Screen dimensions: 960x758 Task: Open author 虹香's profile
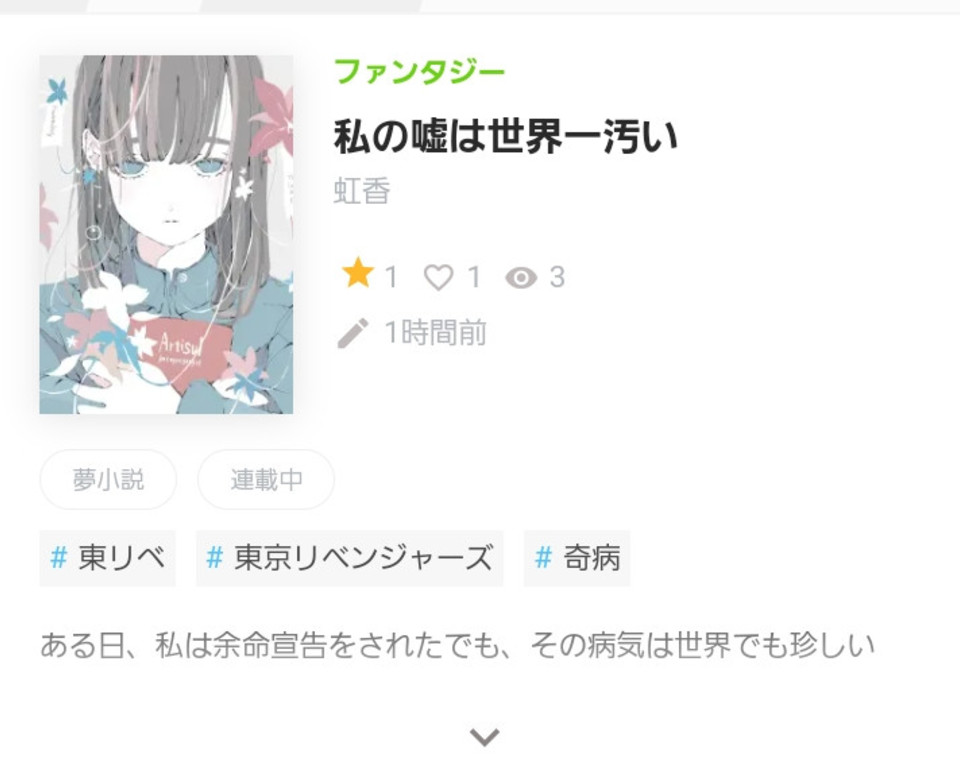(361, 191)
